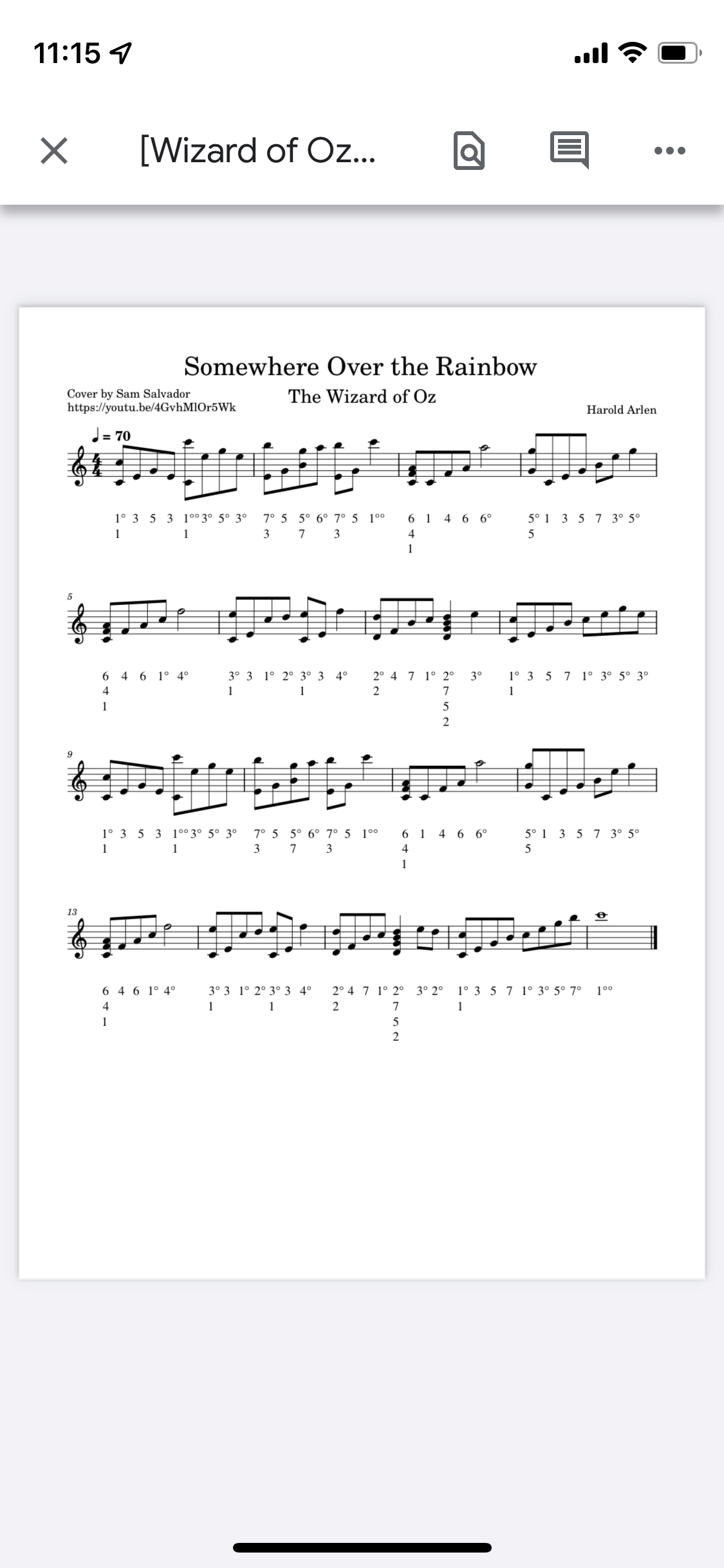Close the Wizard of Oz document viewer
The height and width of the screenshot is (1568, 724).
click(x=54, y=151)
